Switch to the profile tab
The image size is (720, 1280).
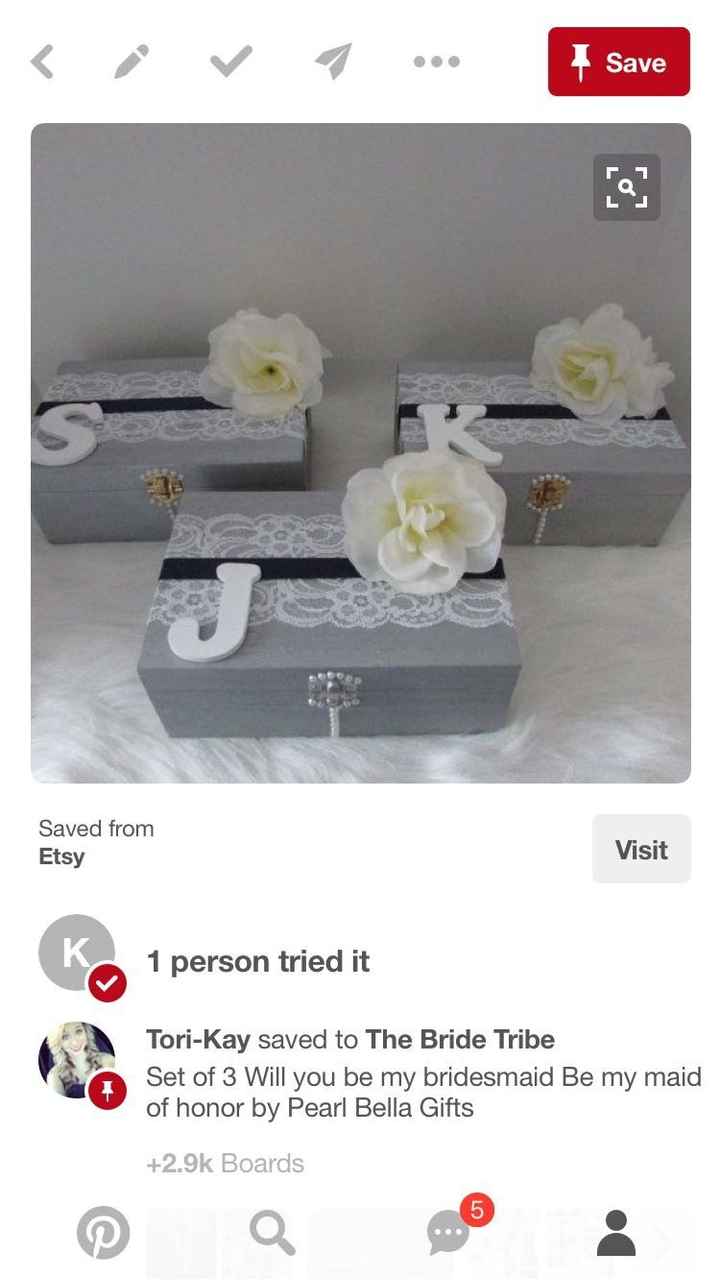tap(617, 1232)
